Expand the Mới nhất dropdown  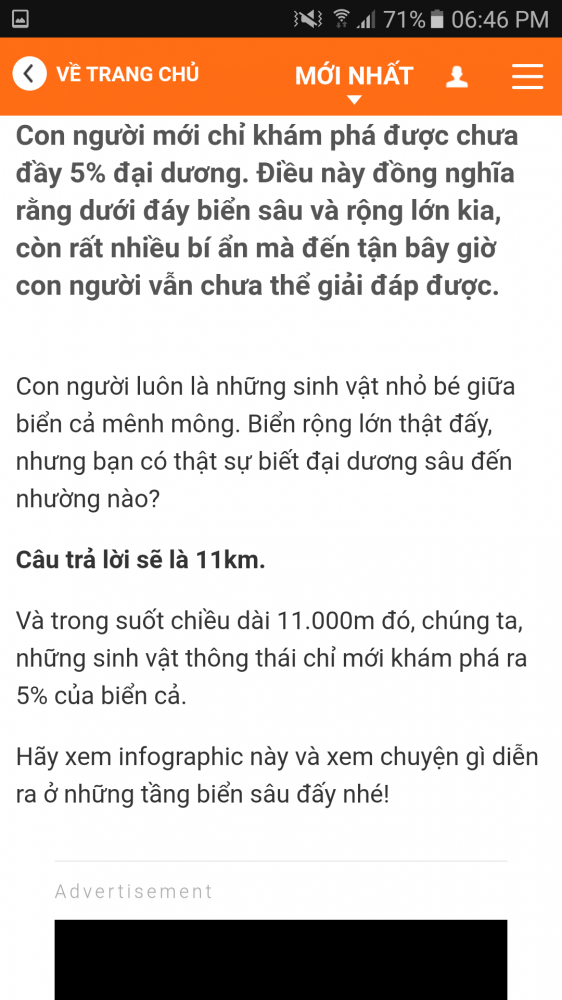[x=354, y=82]
